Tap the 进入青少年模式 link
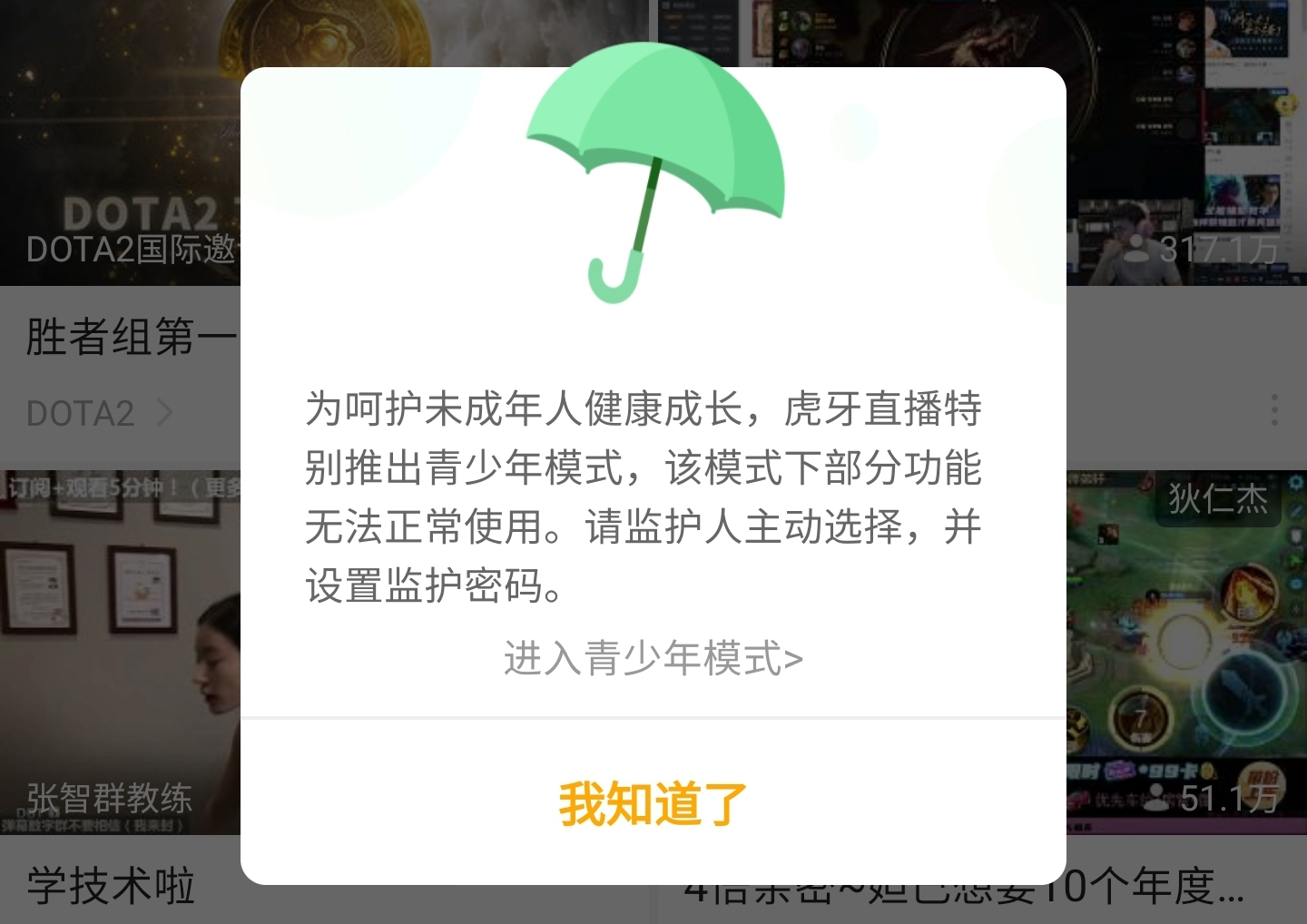Image resolution: width=1307 pixels, height=924 pixels. (653, 659)
